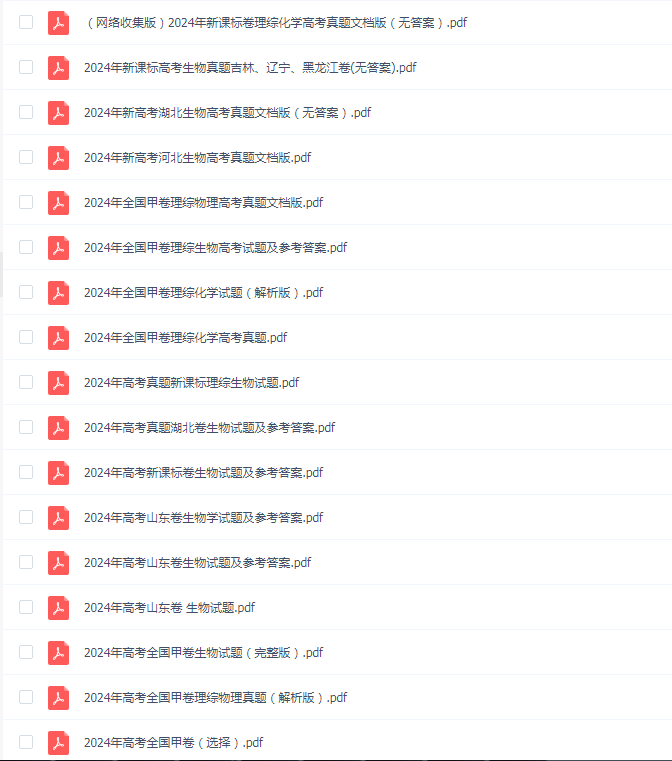Open 2024年全国甲卷理综物理高考真题文档版.pdf
The height and width of the screenshot is (761, 672).
pos(203,202)
